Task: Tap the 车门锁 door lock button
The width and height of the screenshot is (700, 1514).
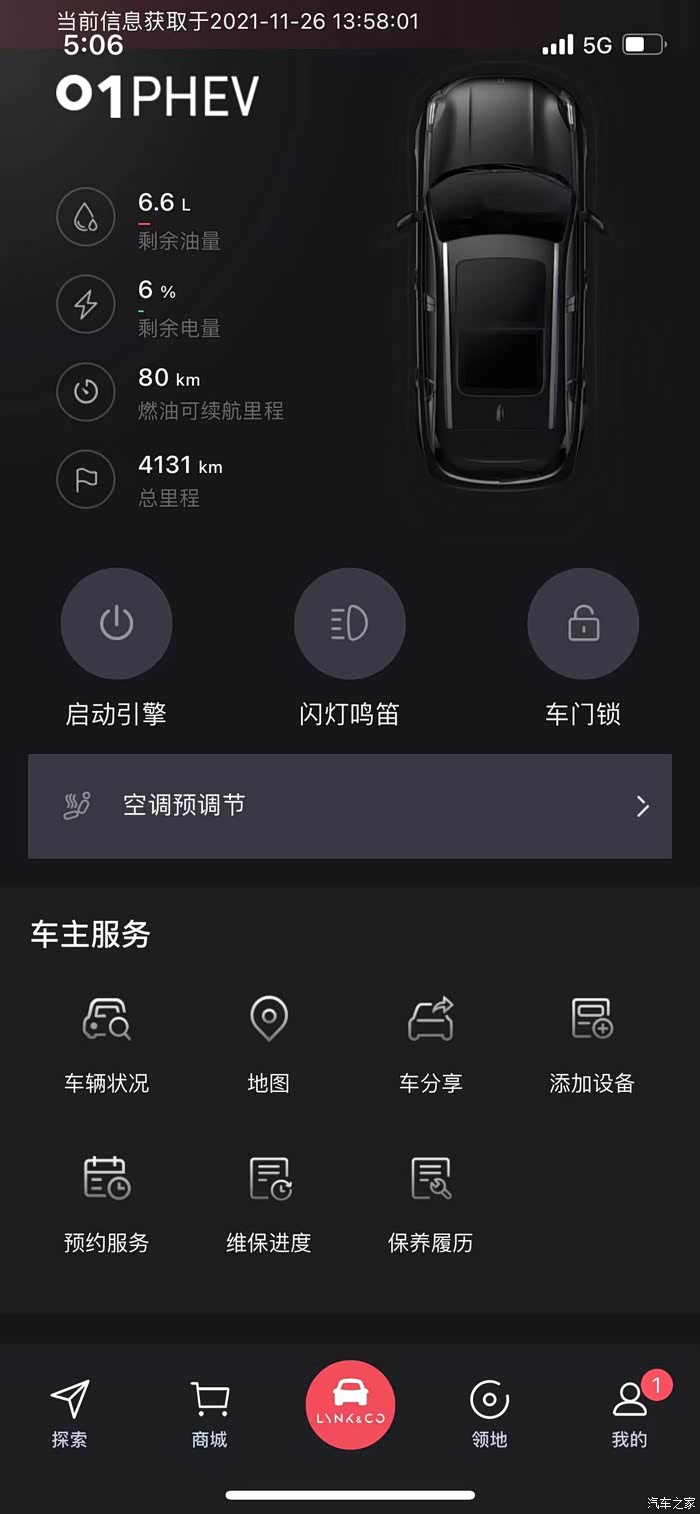Action: pos(583,624)
